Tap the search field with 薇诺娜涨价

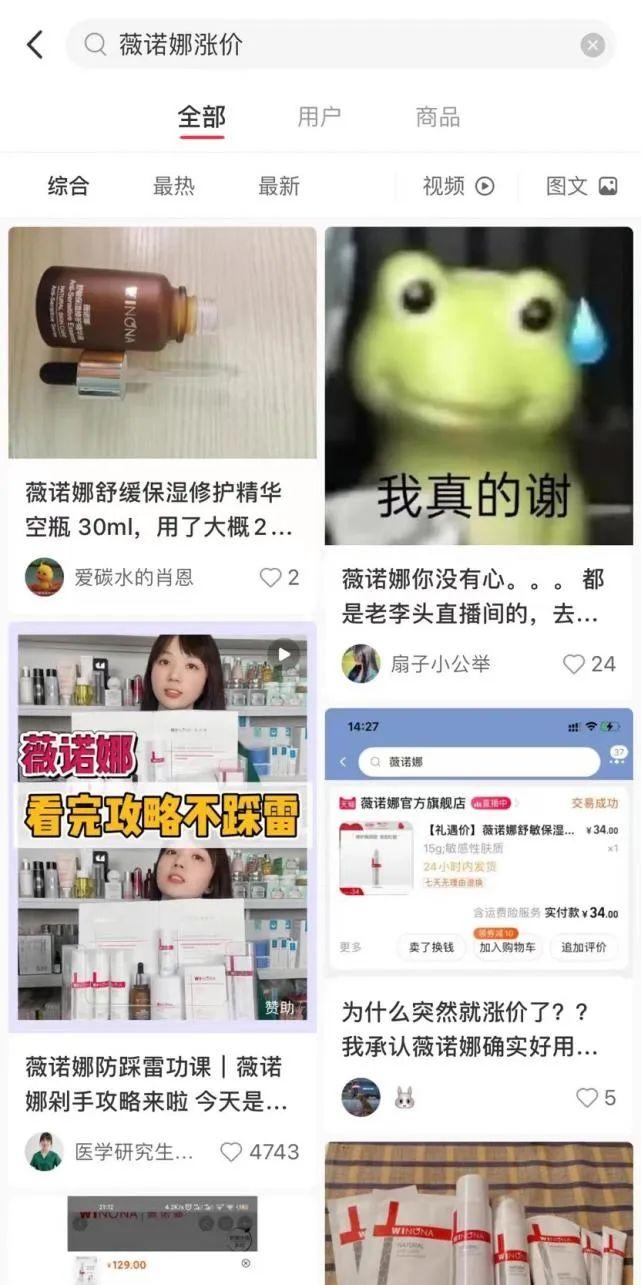330,45
